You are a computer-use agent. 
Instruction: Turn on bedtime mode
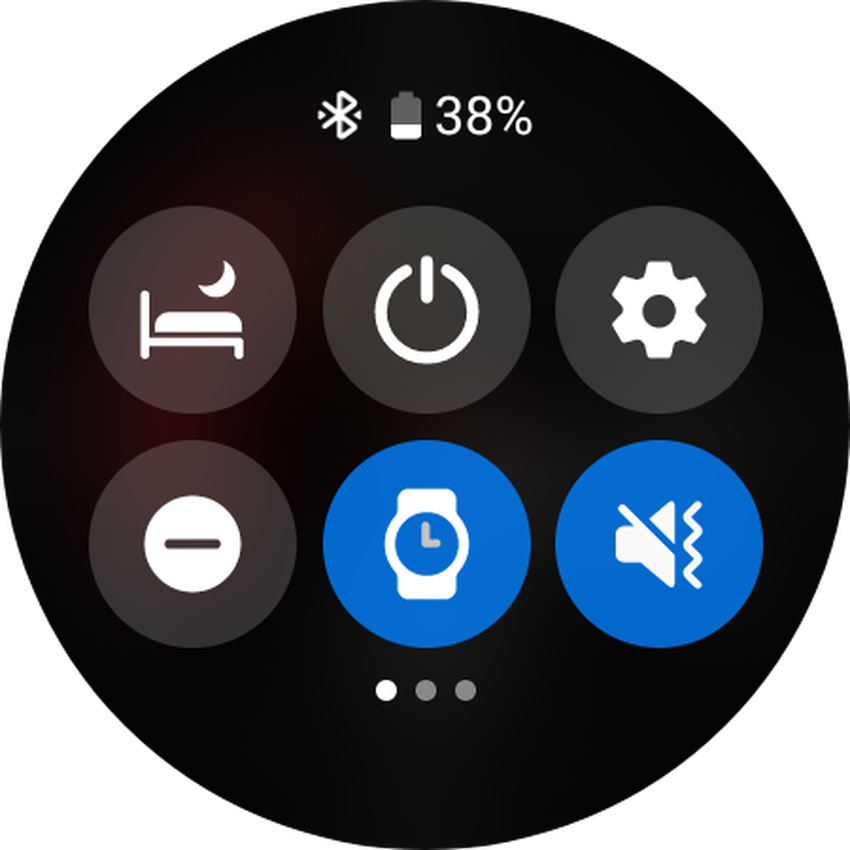(x=193, y=309)
